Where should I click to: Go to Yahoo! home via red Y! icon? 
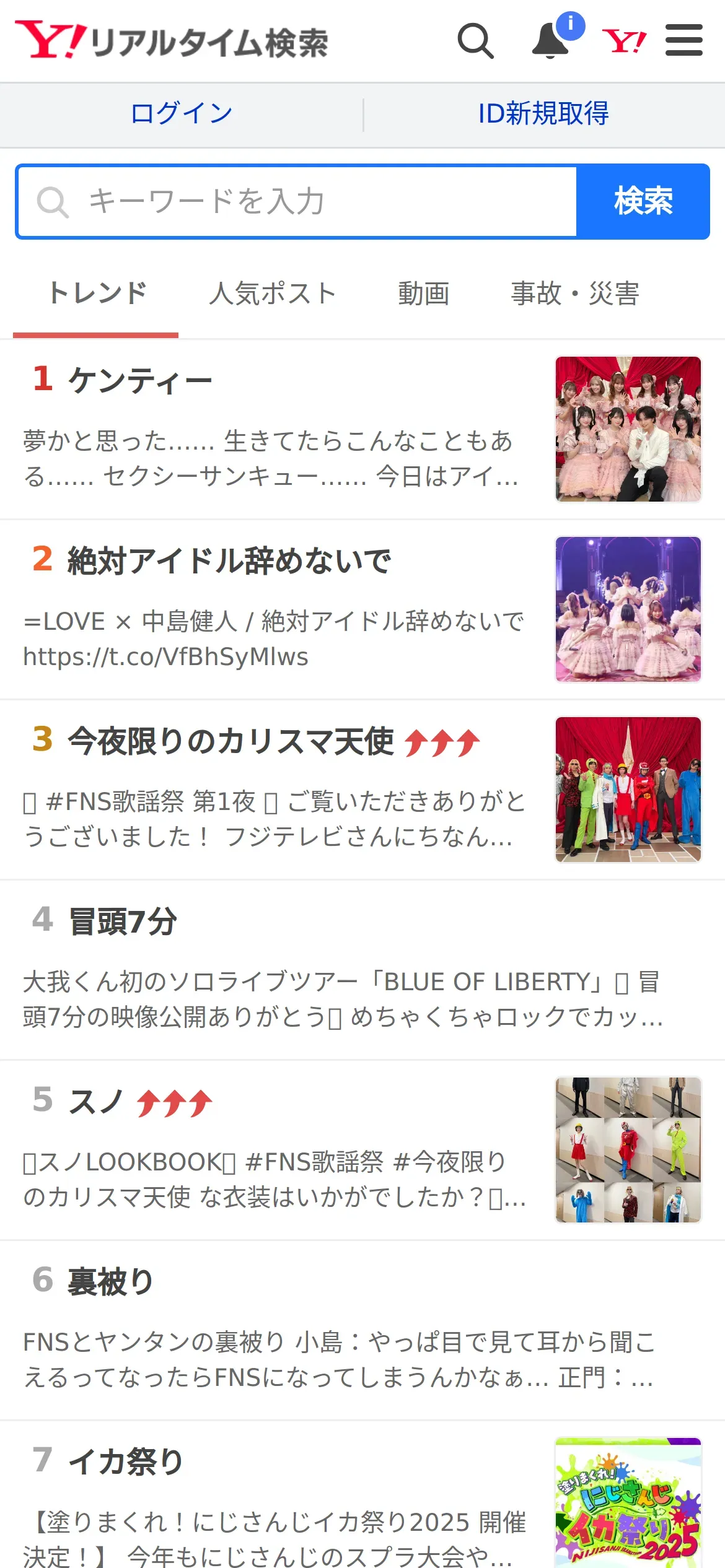click(x=624, y=41)
